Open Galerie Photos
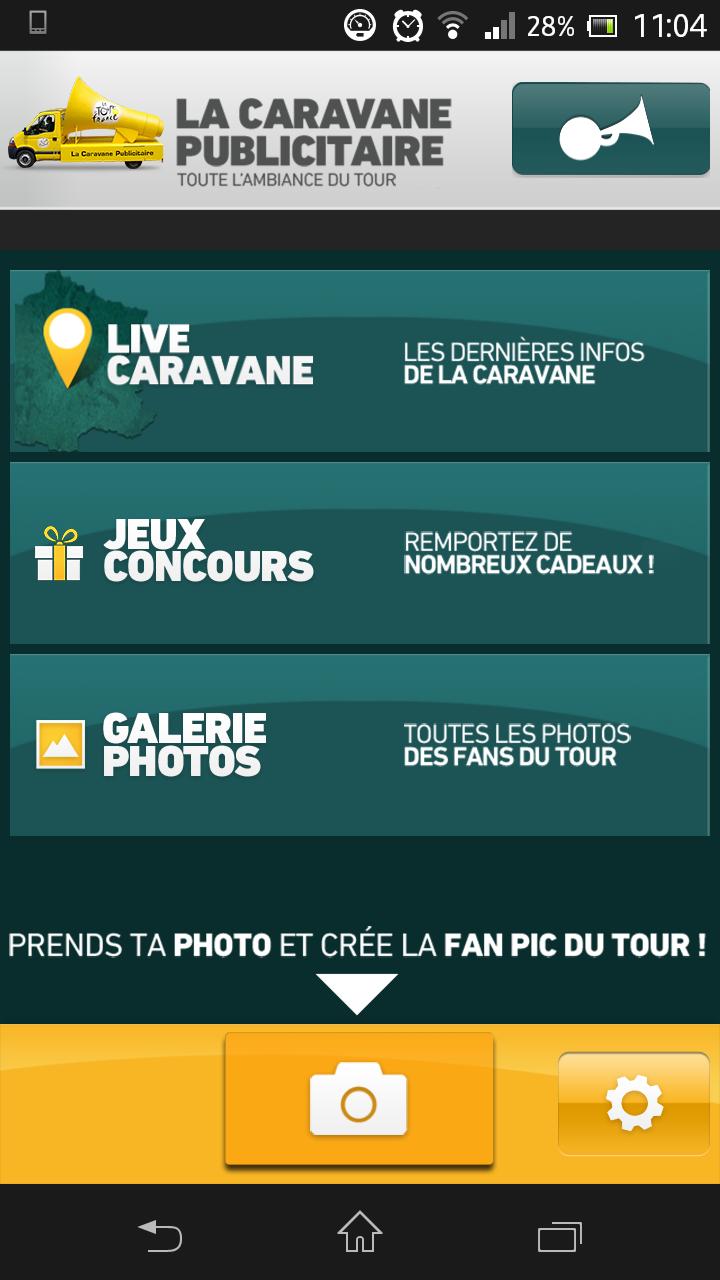This screenshot has height=1280, width=720. [x=359, y=745]
